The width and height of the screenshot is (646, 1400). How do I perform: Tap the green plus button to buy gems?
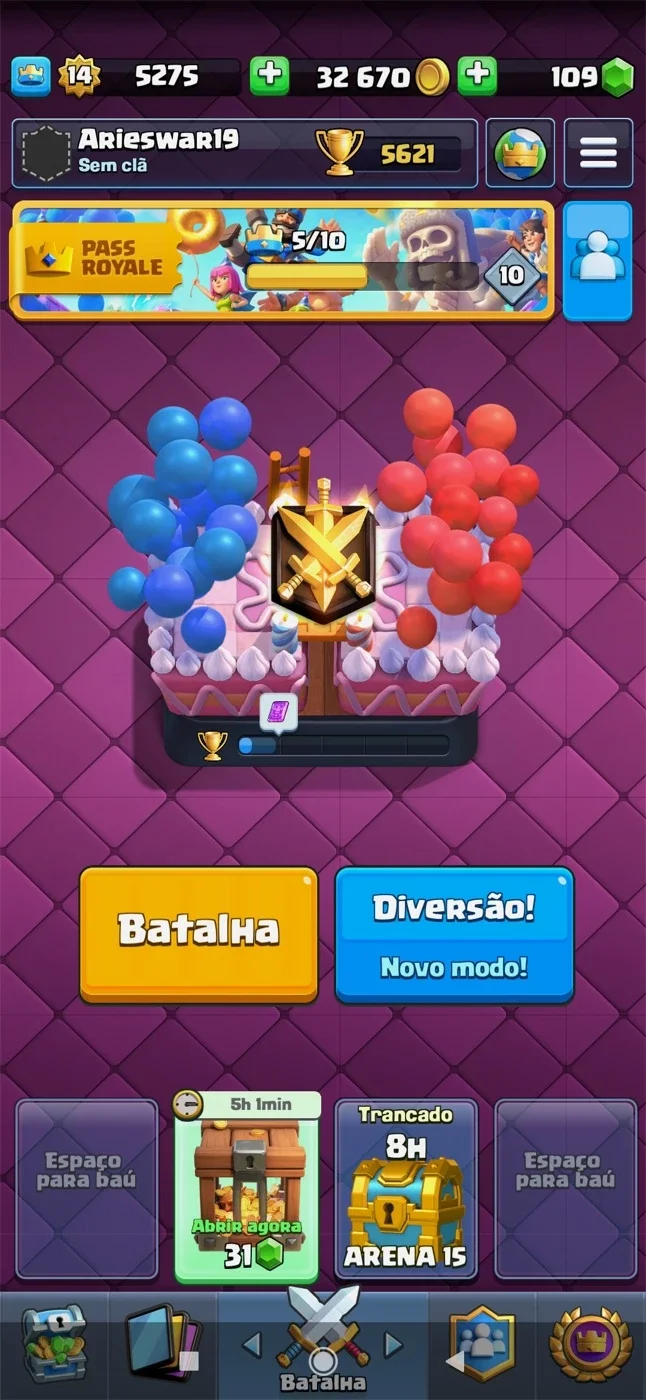(477, 76)
